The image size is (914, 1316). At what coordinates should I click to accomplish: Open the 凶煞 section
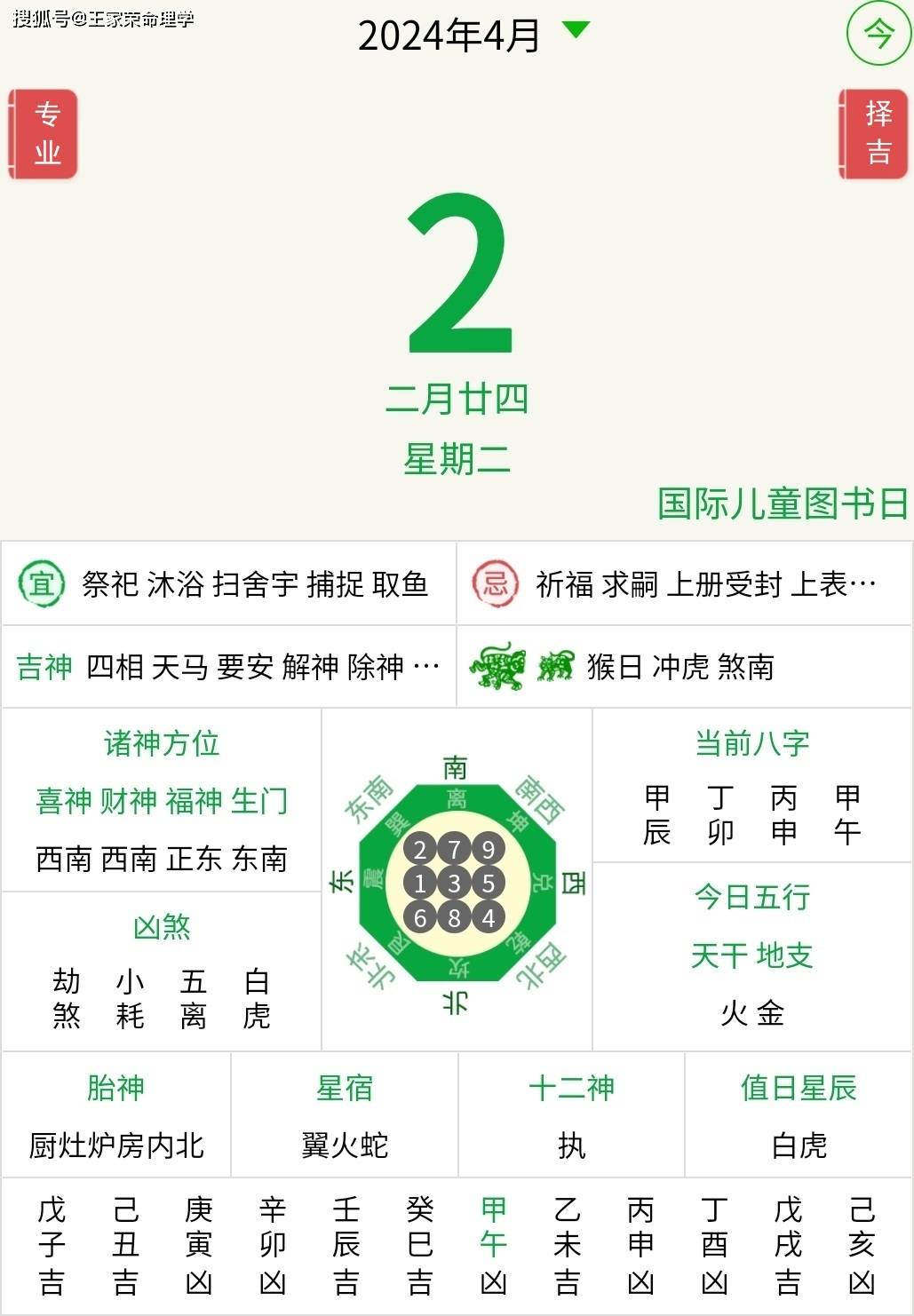(x=162, y=972)
